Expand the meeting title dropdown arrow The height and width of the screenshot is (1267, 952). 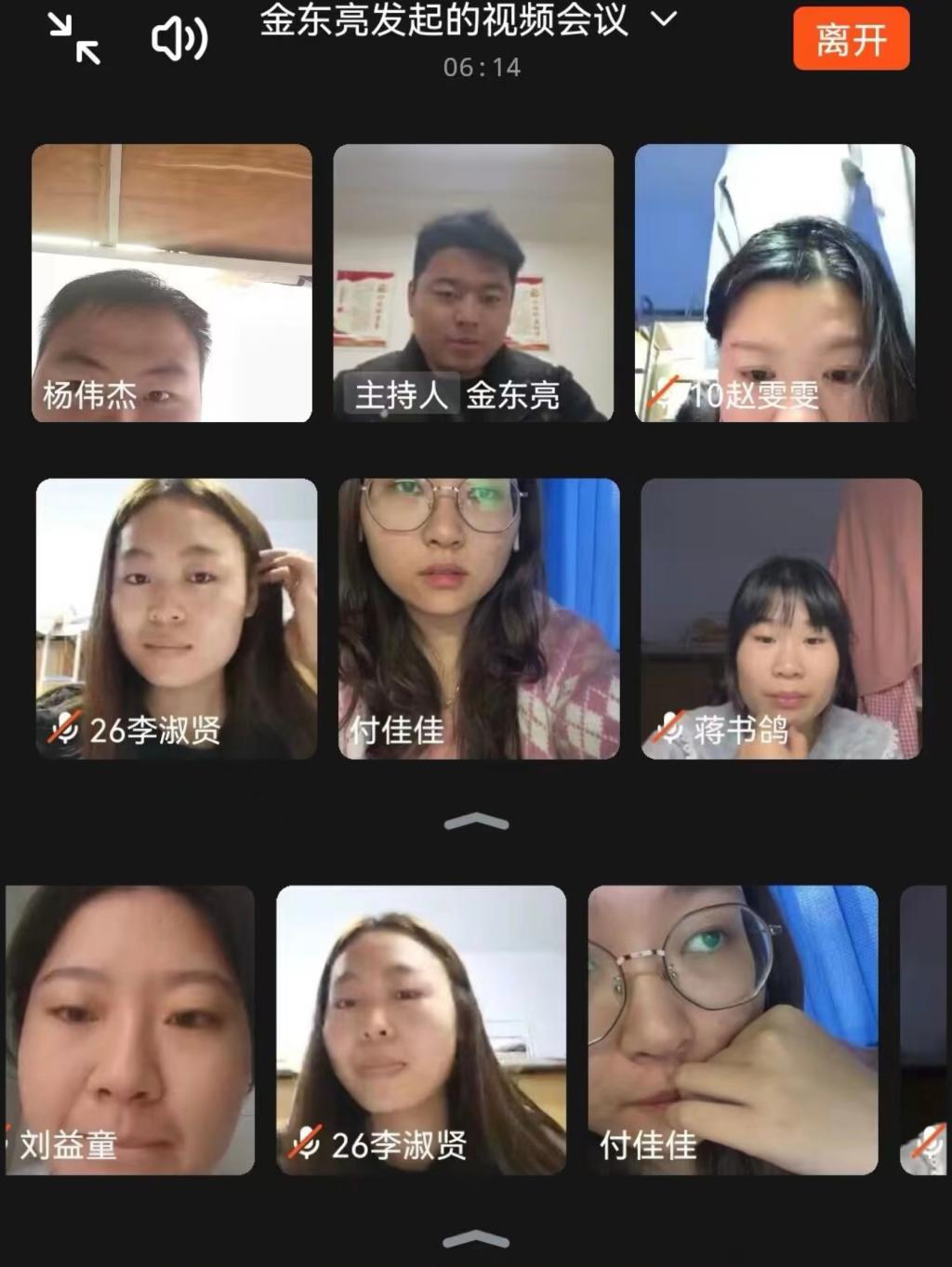(x=664, y=19)
